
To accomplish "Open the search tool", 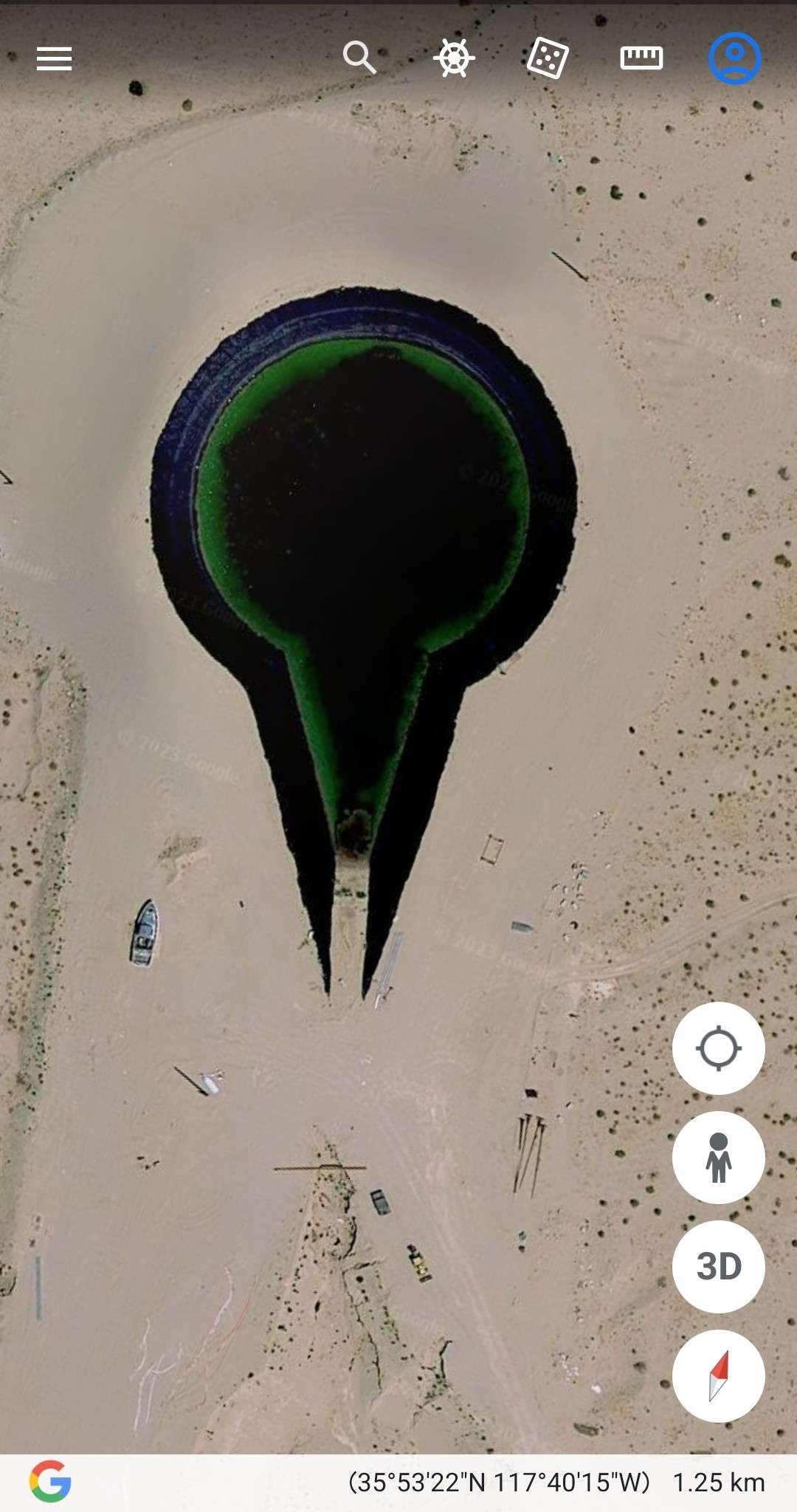I will tap(359, 57).
